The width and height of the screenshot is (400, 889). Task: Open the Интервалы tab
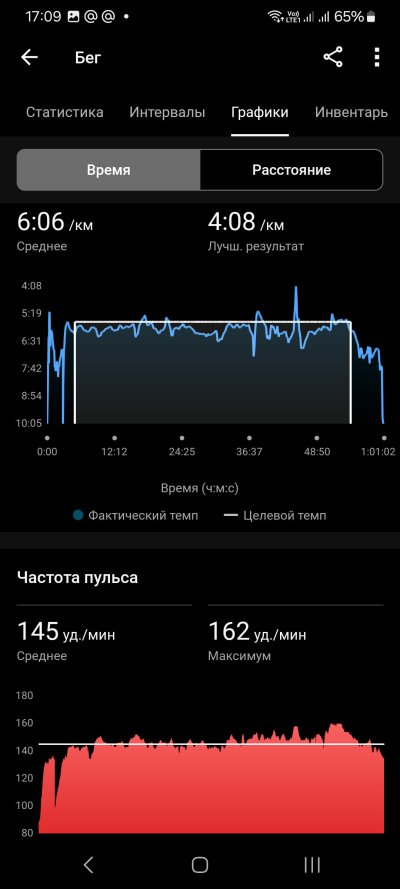tap(167, 112)
